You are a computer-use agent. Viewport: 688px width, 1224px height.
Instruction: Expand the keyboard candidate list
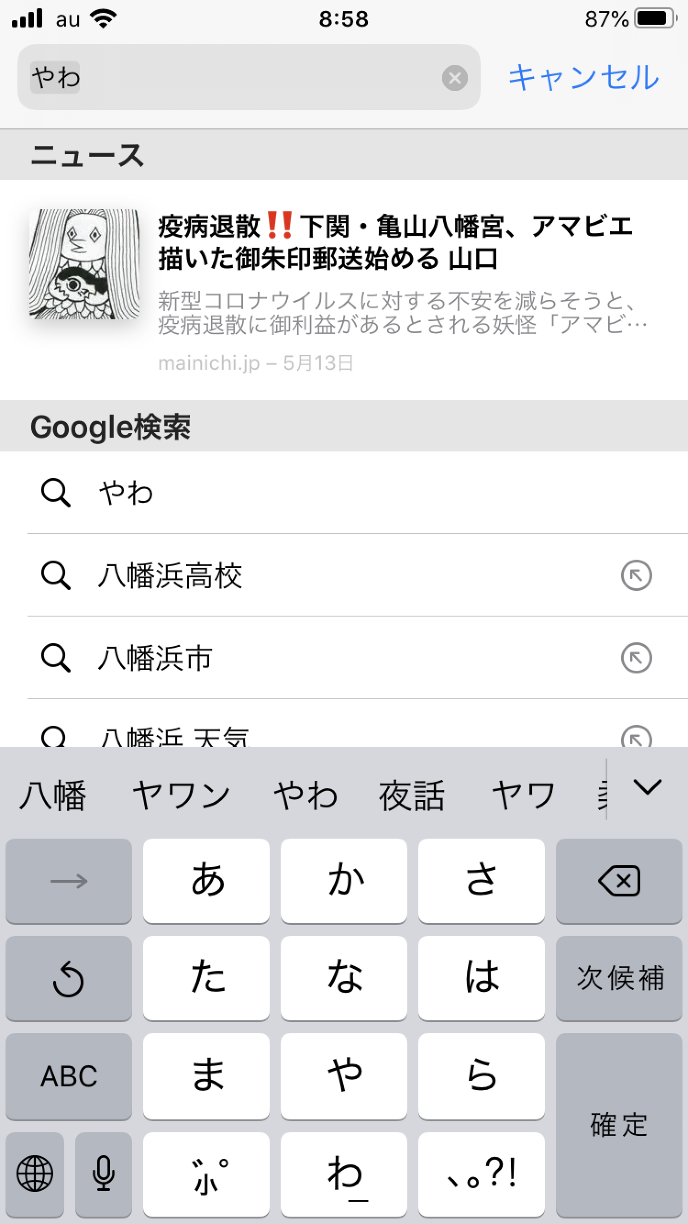(648, 788)
